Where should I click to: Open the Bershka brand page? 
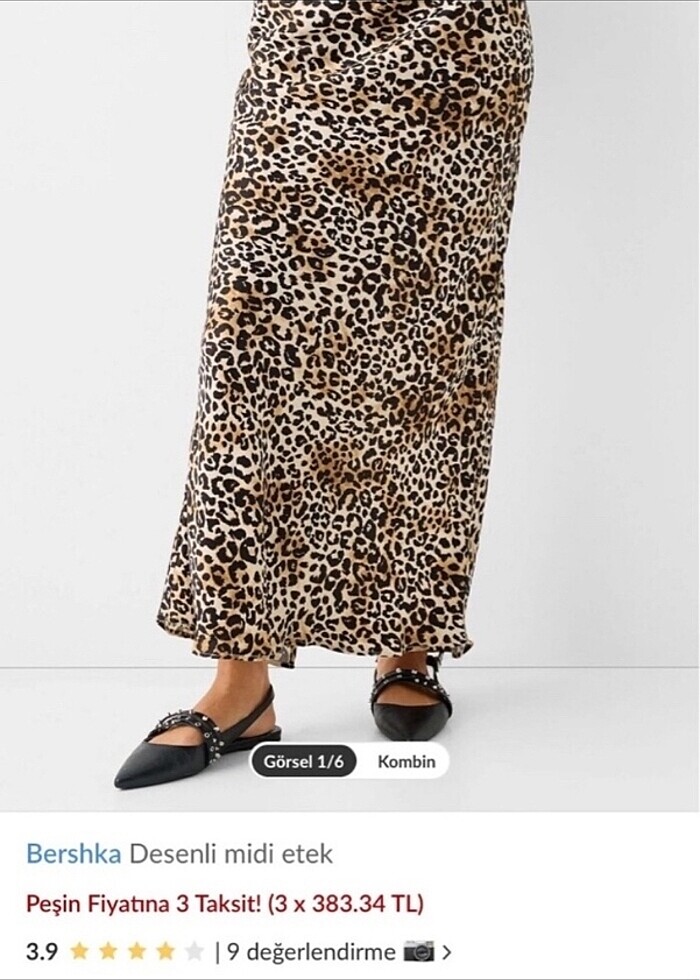(x=73, y=853)
